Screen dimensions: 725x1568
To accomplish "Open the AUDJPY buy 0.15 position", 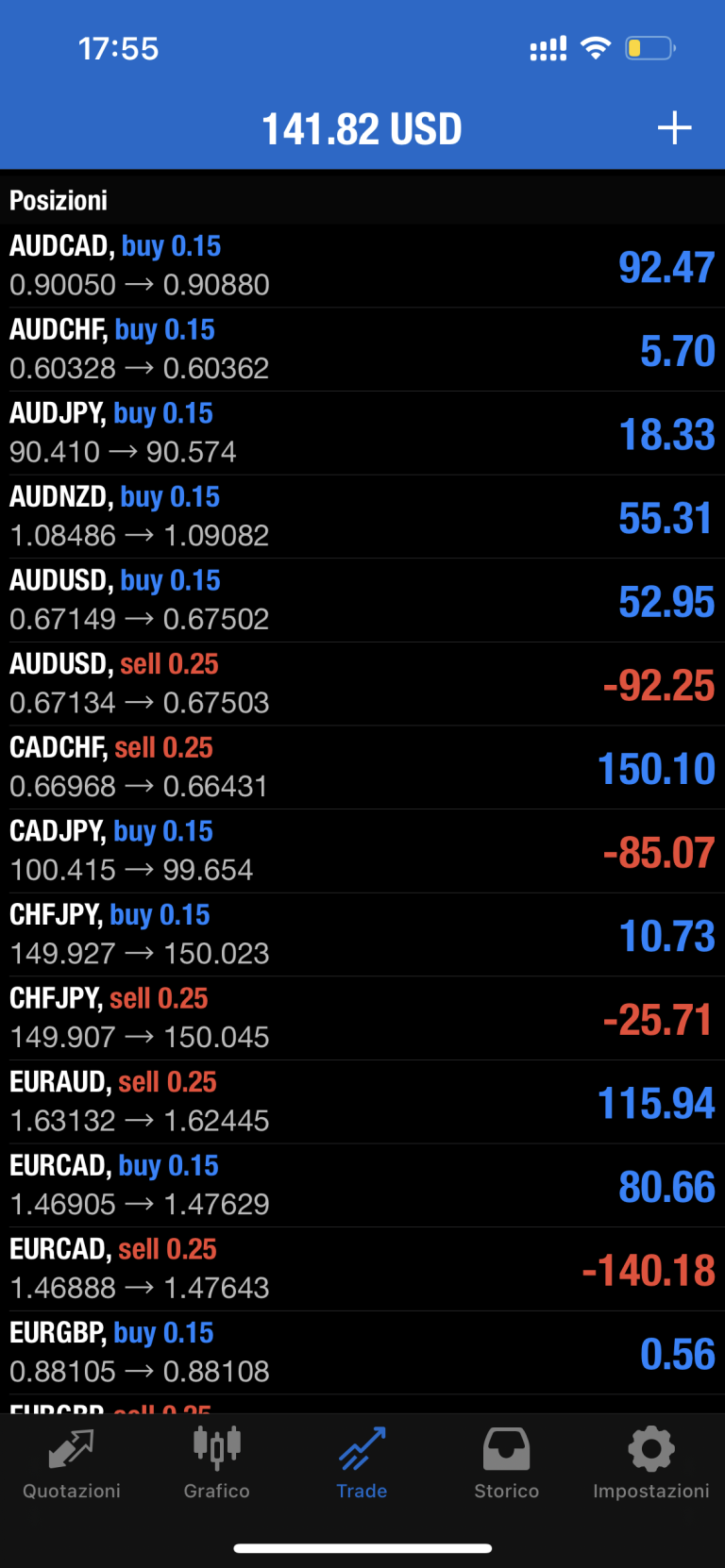I will [362, 433].
